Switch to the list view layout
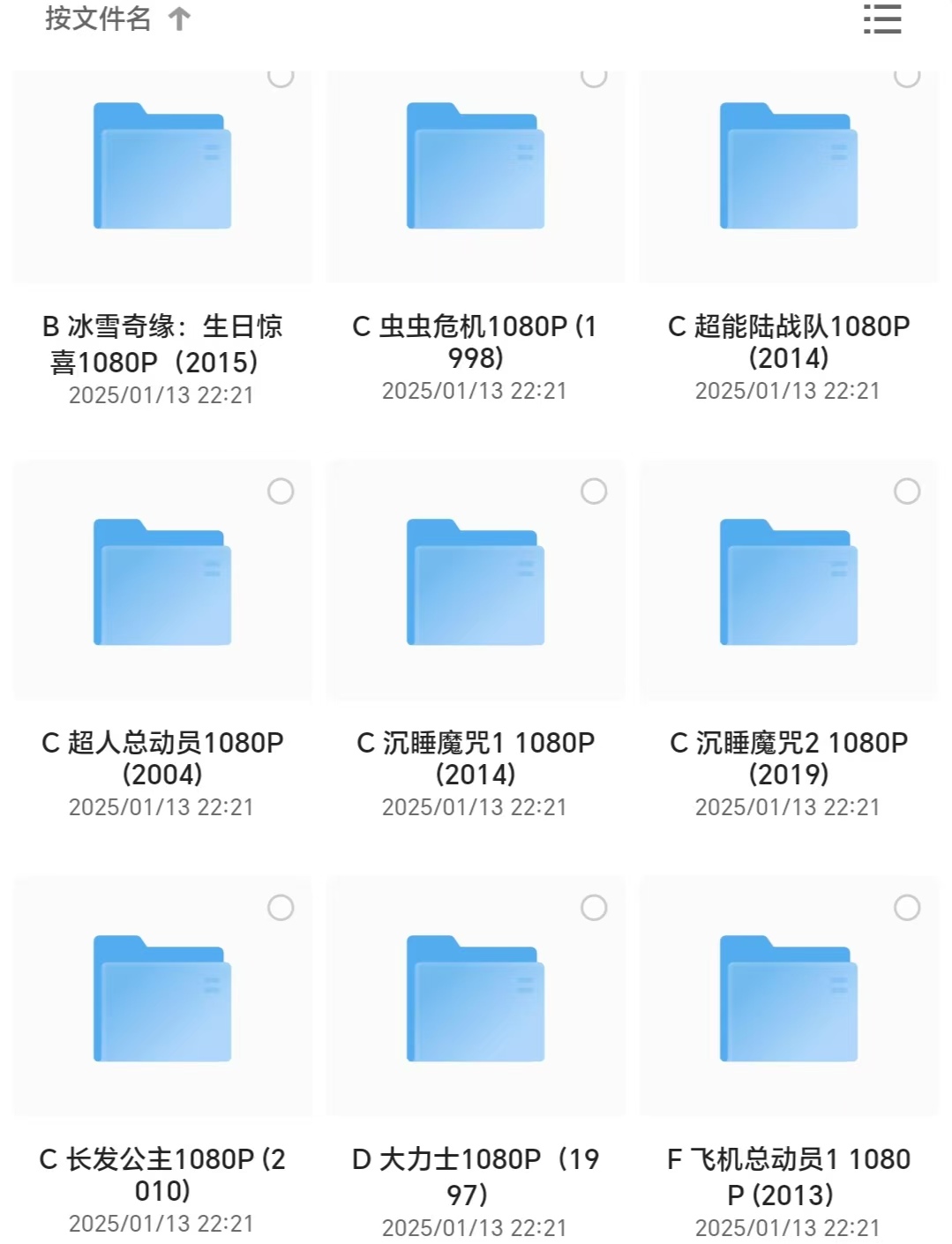Viewport: 952px width, 1244px height. [881, 19]
